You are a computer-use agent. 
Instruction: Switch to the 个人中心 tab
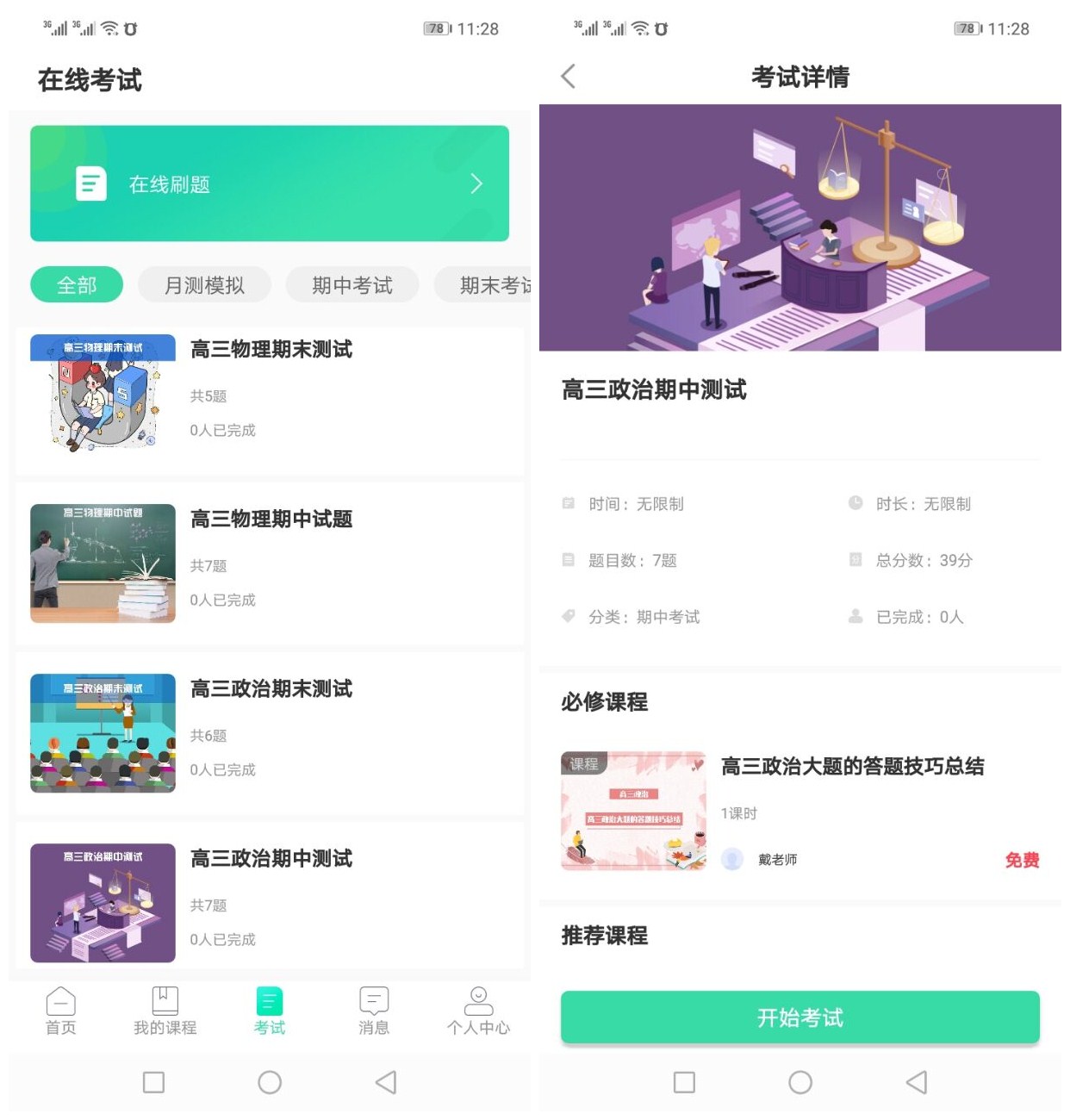(478, 1011)
